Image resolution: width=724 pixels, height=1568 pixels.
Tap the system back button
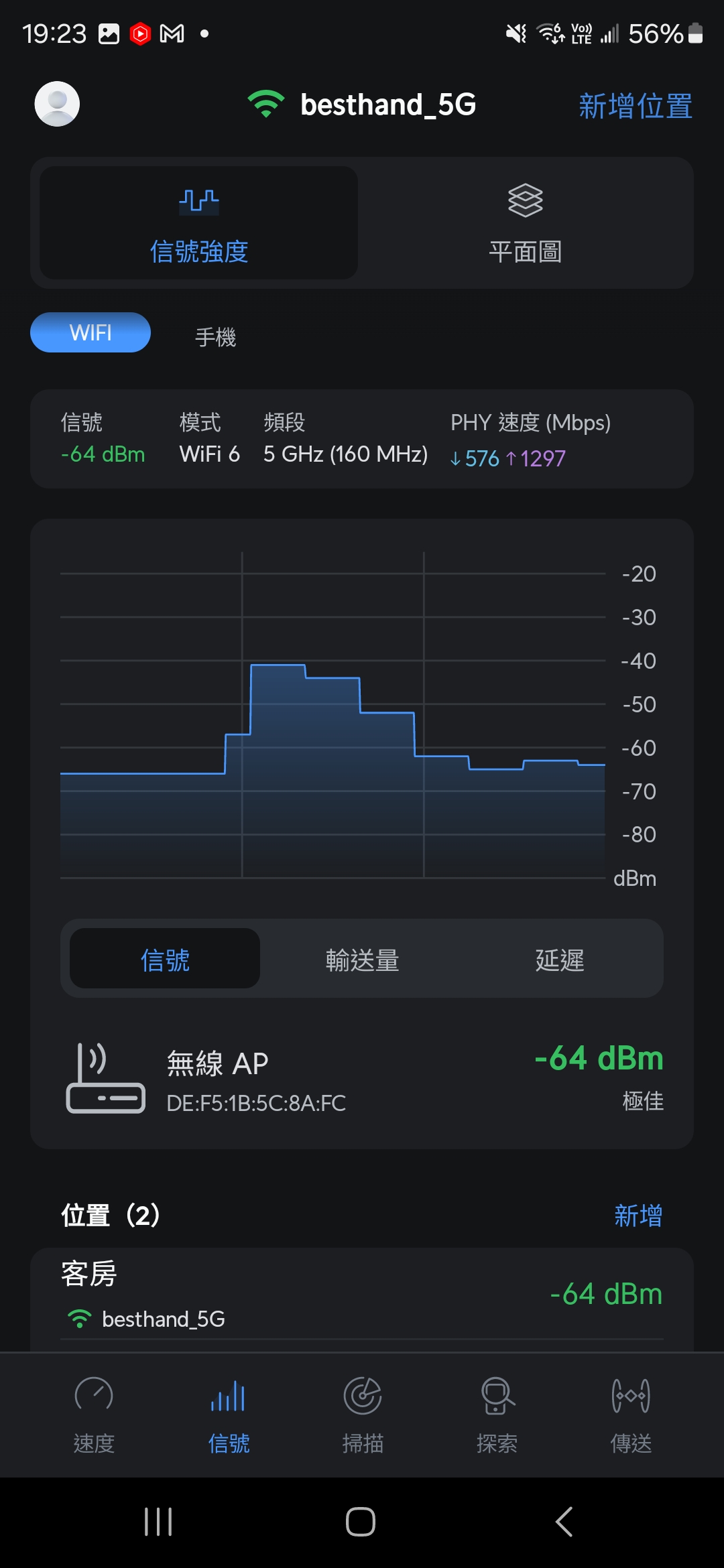click(564, 1522)
